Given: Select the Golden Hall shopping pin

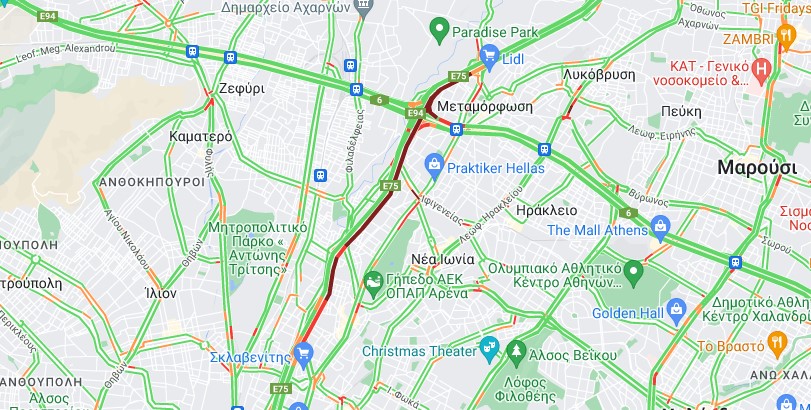Looking at the screenshot, I should pos(675,307).
